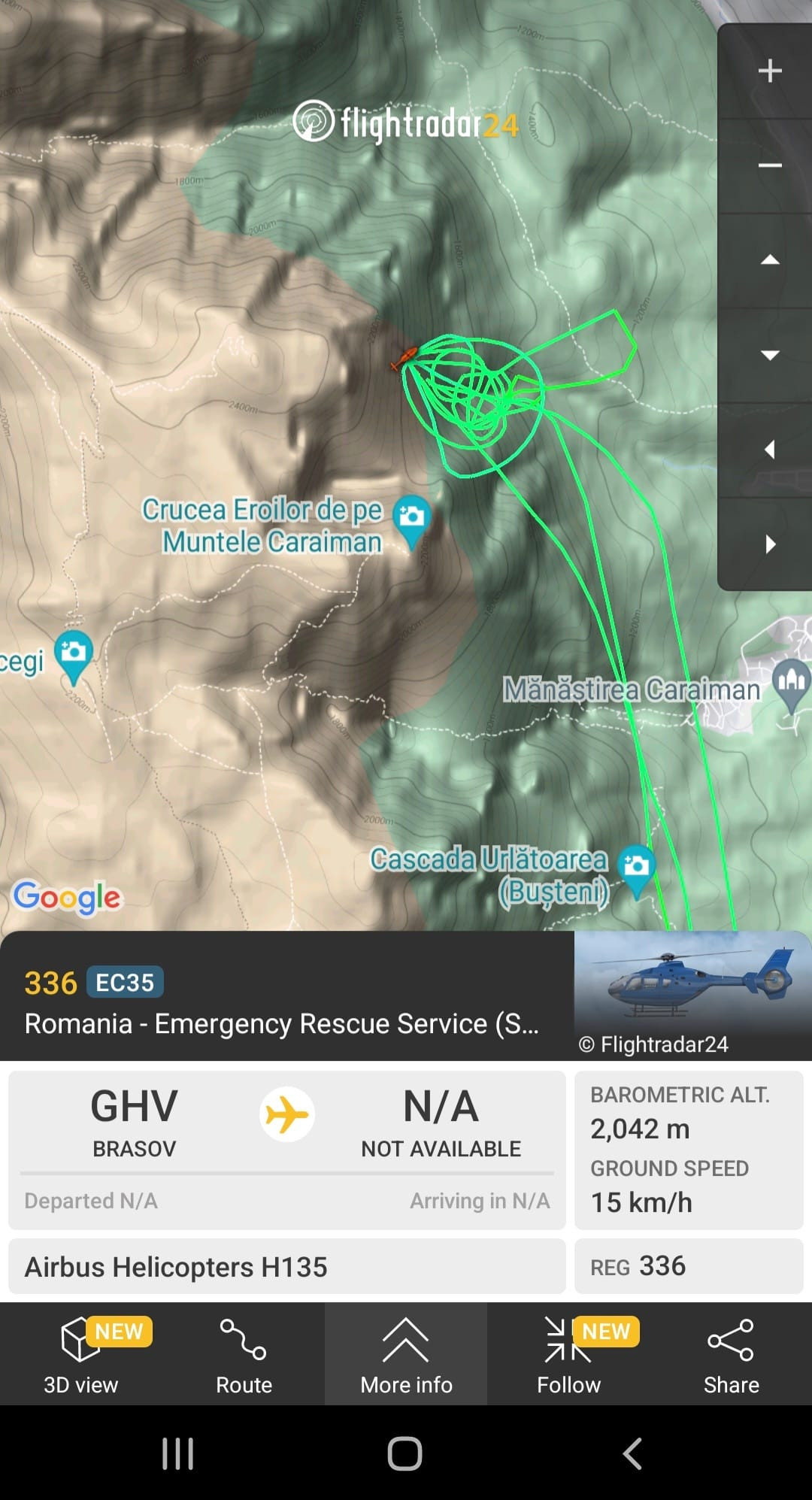The image size is (812, 1500).
Task: Select the red helicopter icon on the map
Action: 404,358
